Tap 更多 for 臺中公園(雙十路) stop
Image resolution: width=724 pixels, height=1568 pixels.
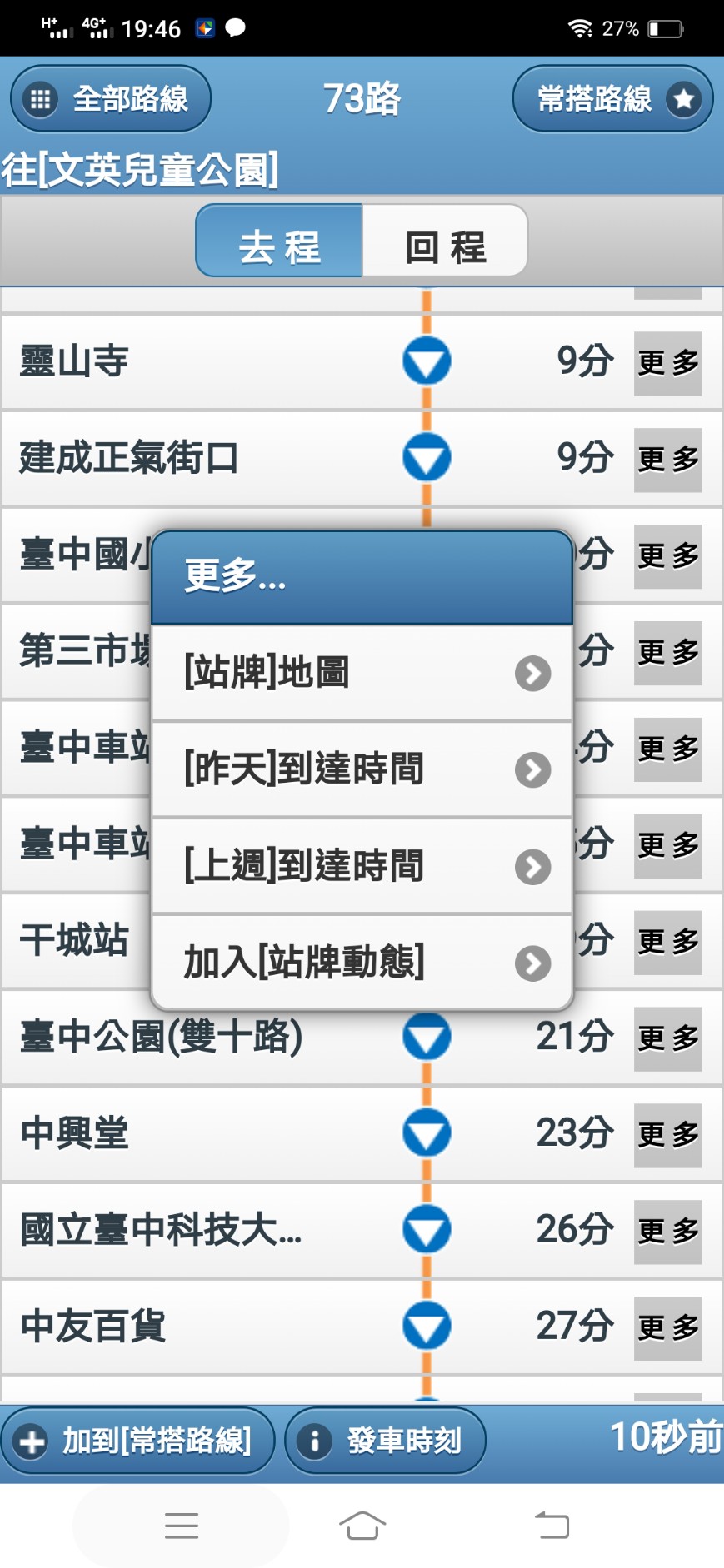point(667,1038)
